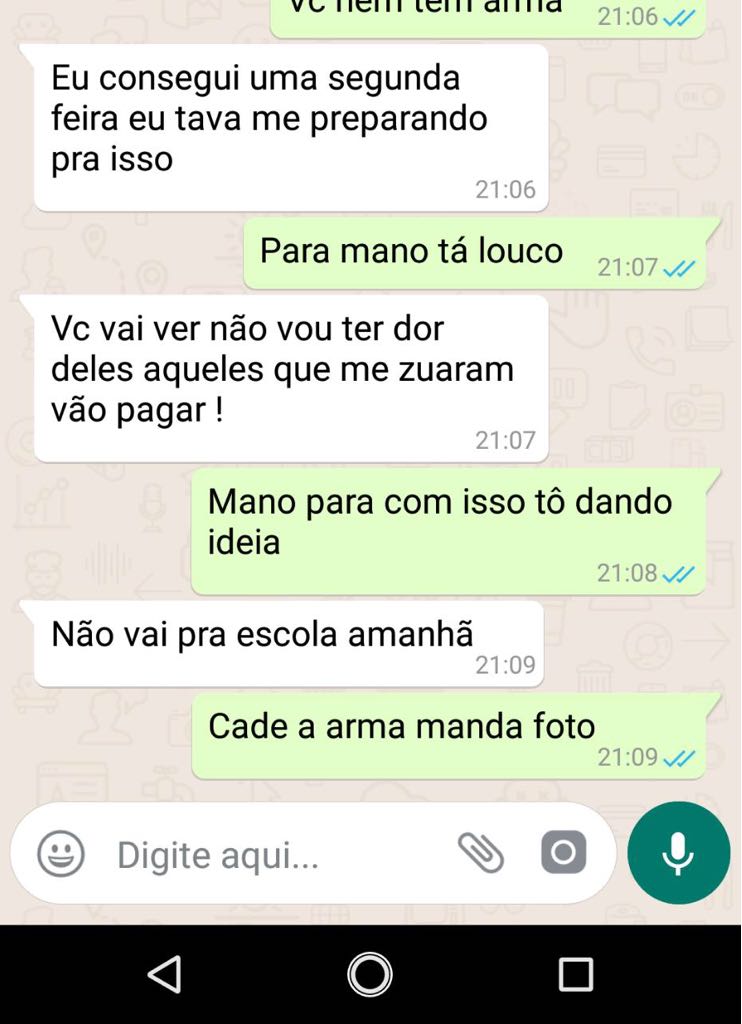Go back with the system back button
This screenshot has width=742, height=1024.
(165, 974)
